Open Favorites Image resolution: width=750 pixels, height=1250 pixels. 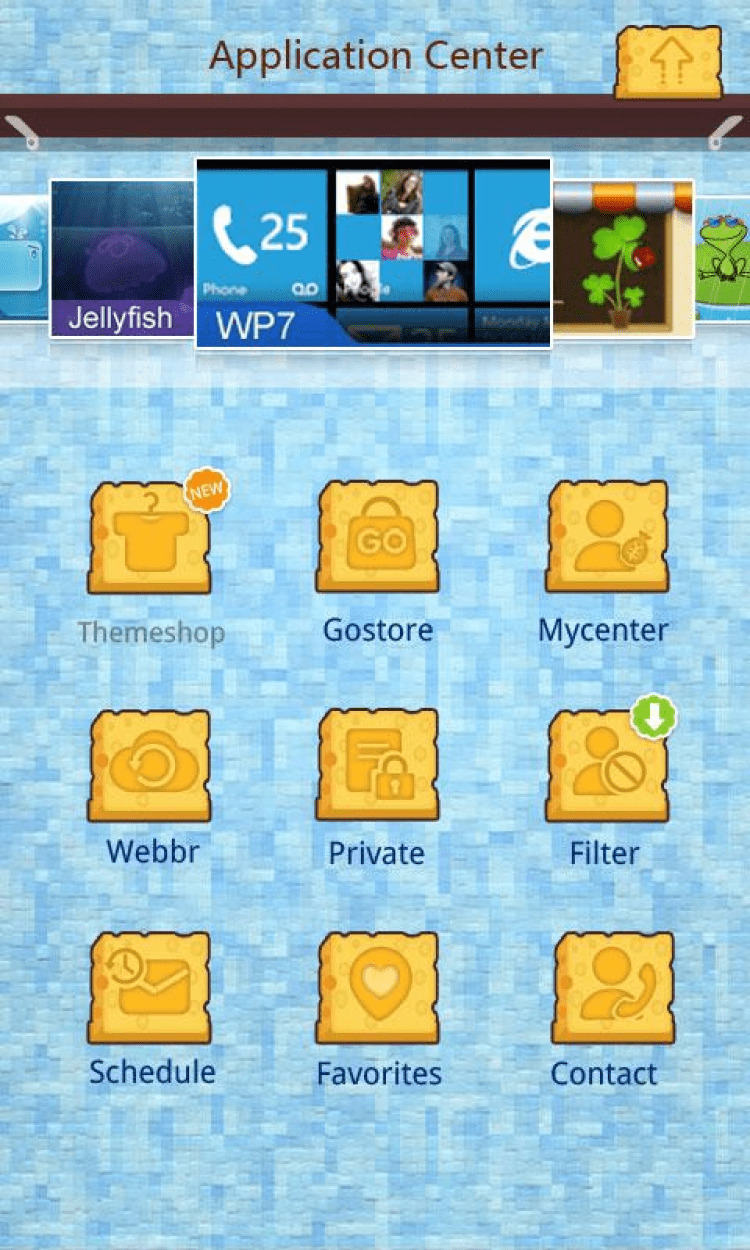(378, 988)
